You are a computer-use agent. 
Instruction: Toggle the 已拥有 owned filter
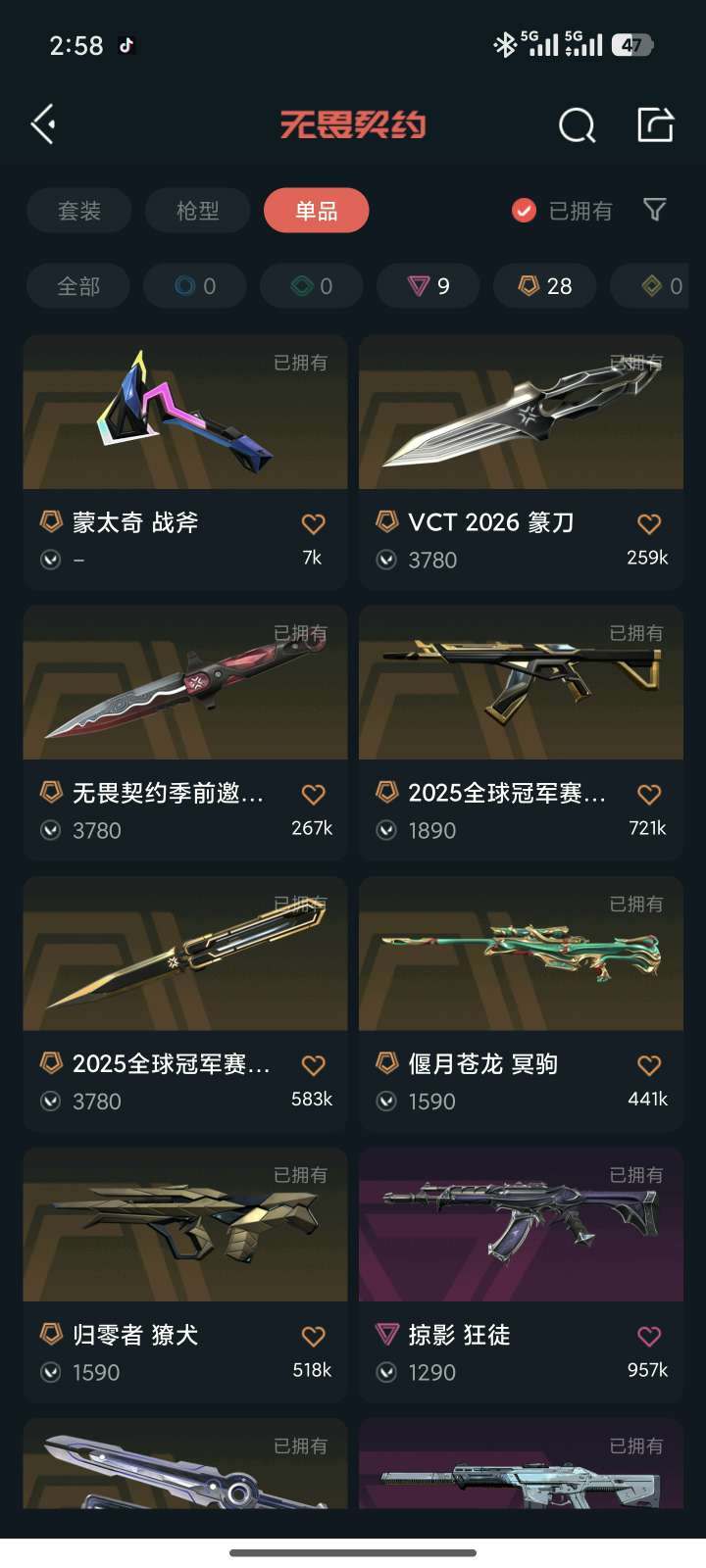[x=523, y=210]
